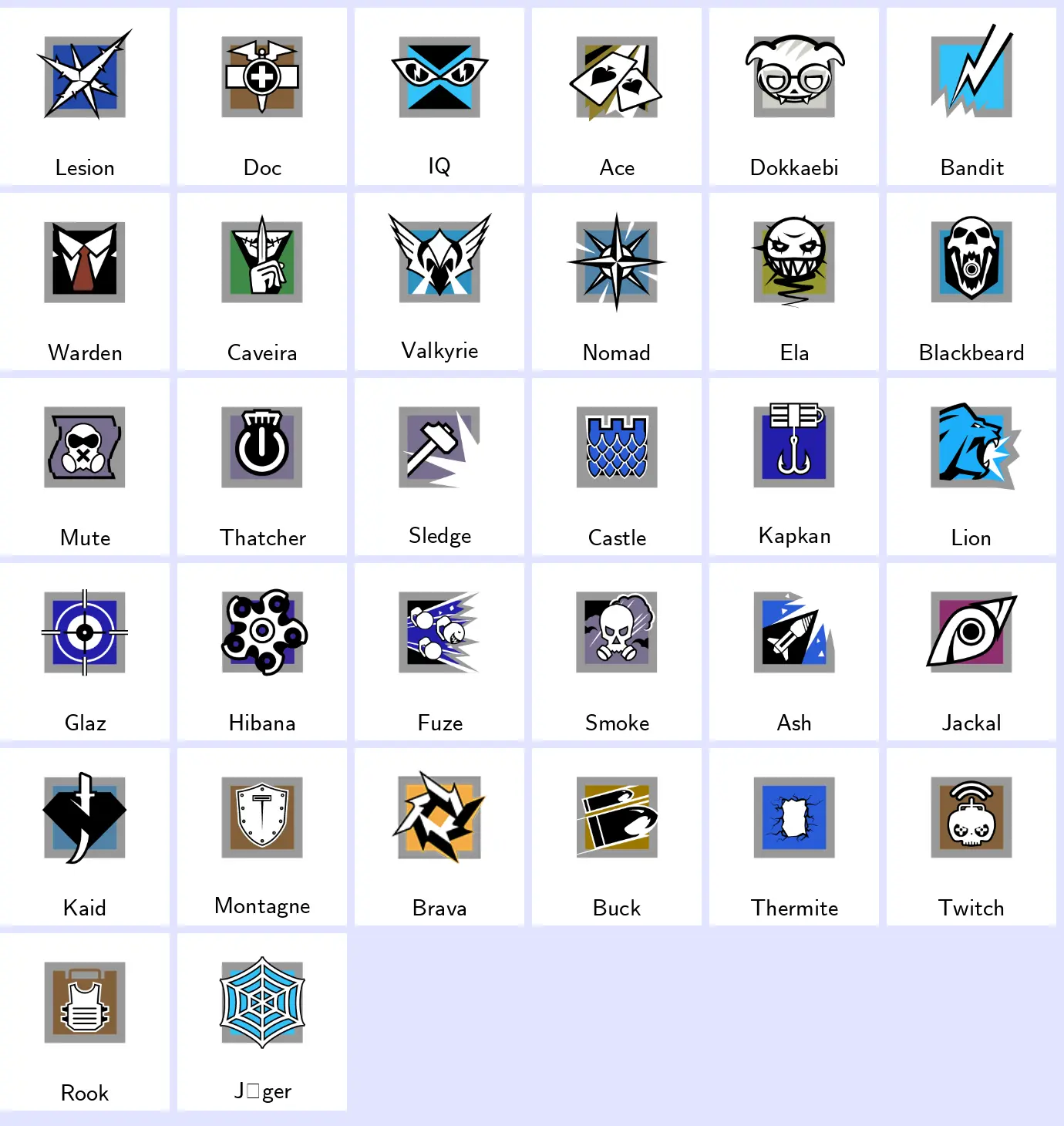Pick the Jackal tile
The height and width of the screenshot is (1126, 1064).
pos(971,652)
